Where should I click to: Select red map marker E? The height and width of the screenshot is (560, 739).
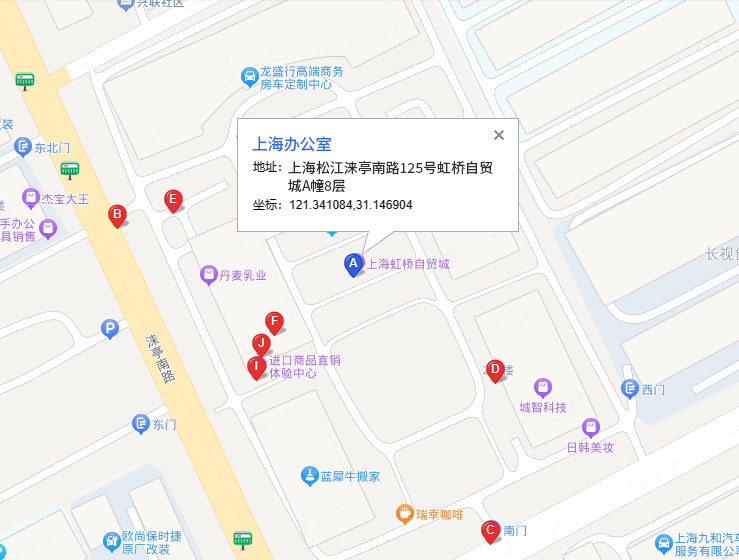click(x=173, y=199)
